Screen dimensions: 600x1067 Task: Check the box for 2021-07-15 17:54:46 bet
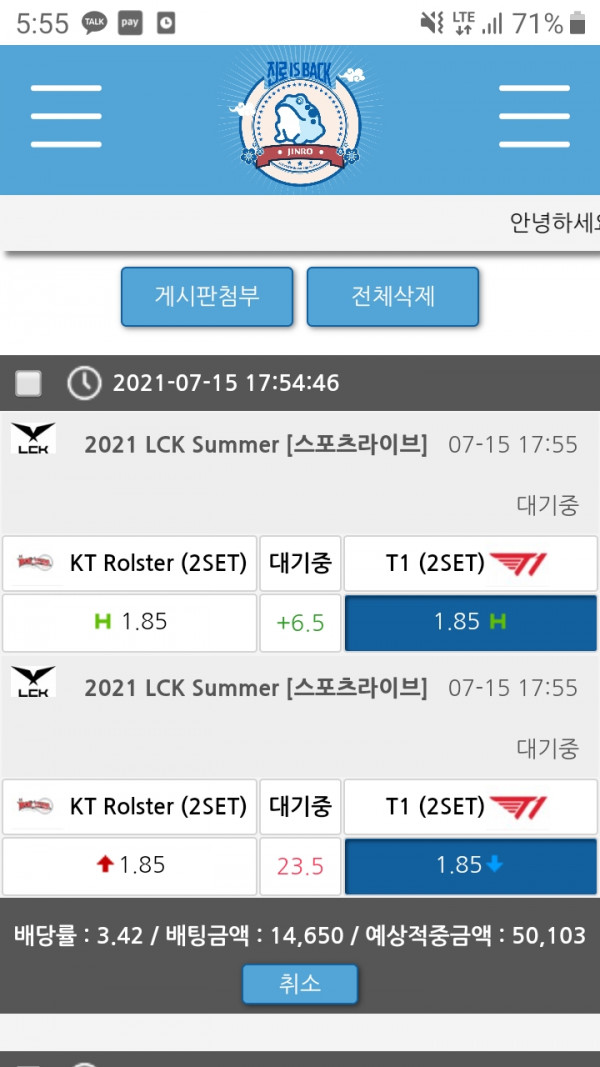[x=29, y=383]
